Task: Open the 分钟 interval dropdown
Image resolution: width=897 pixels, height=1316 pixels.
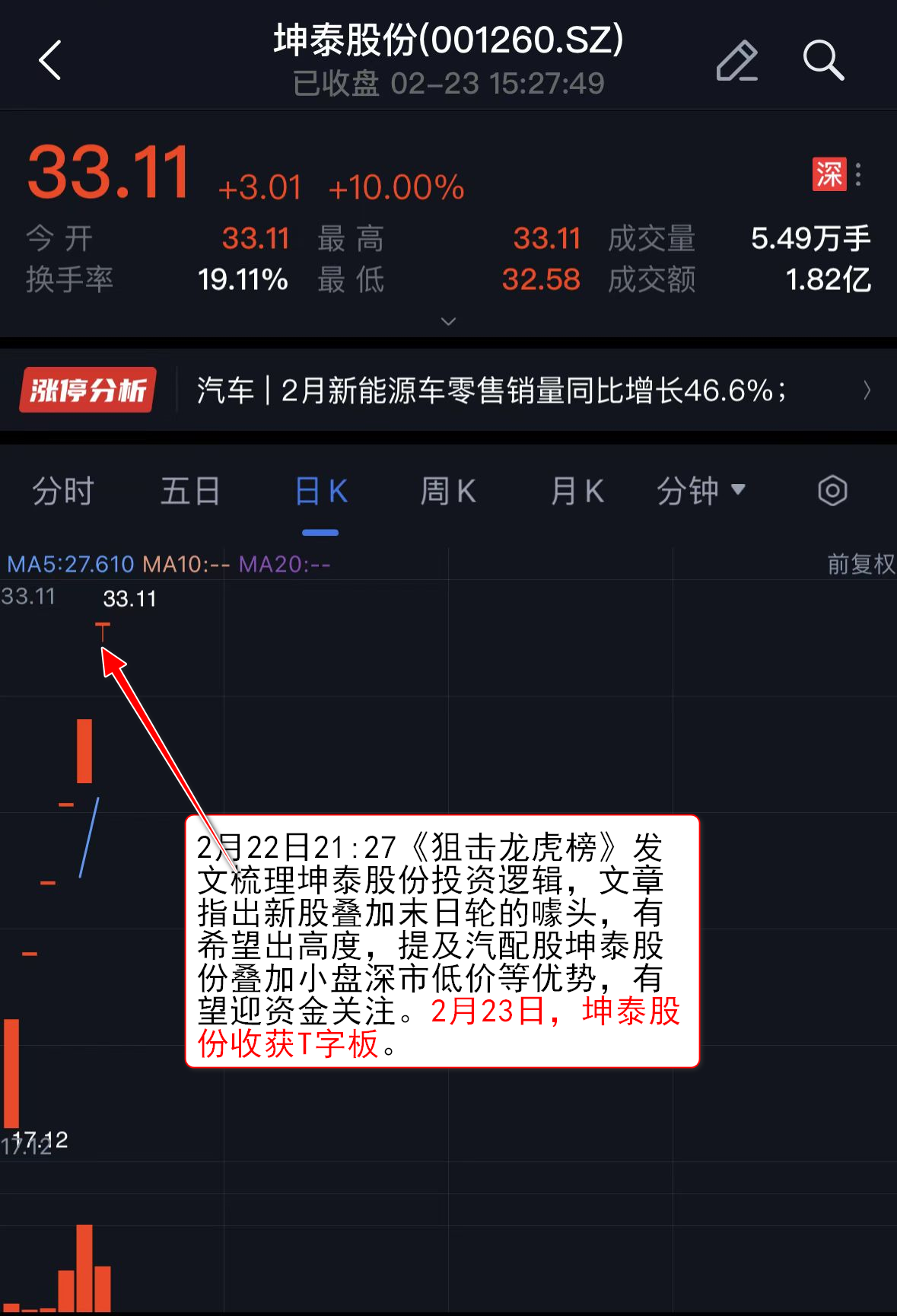Action: point(700,491)
